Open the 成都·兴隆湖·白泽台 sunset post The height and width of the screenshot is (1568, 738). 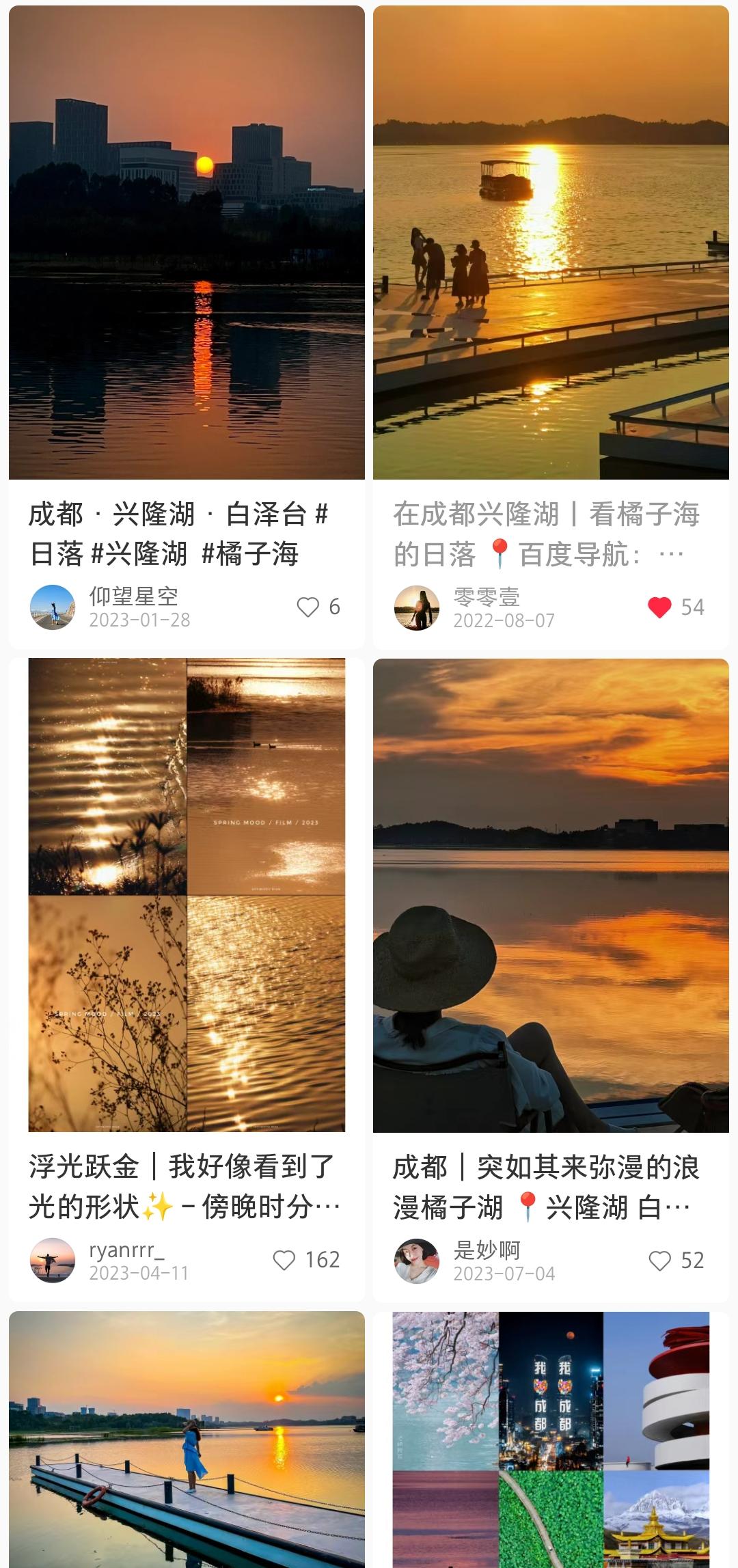(187, 243)
